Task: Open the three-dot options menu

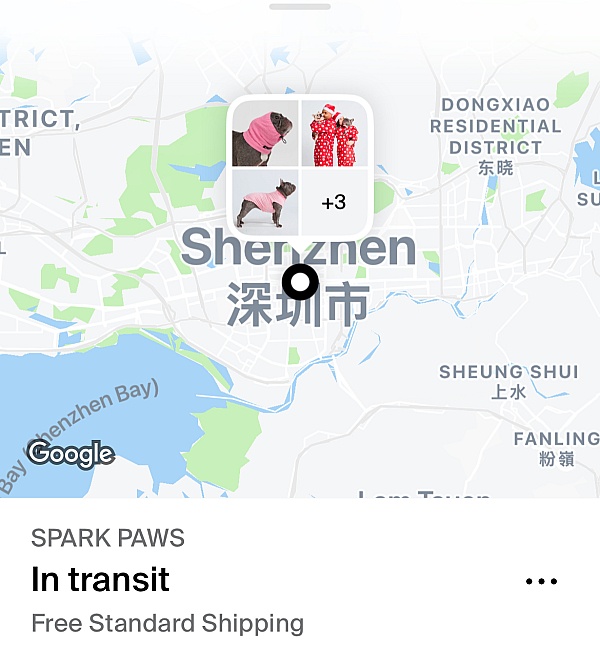Action: tap(541, 581)
